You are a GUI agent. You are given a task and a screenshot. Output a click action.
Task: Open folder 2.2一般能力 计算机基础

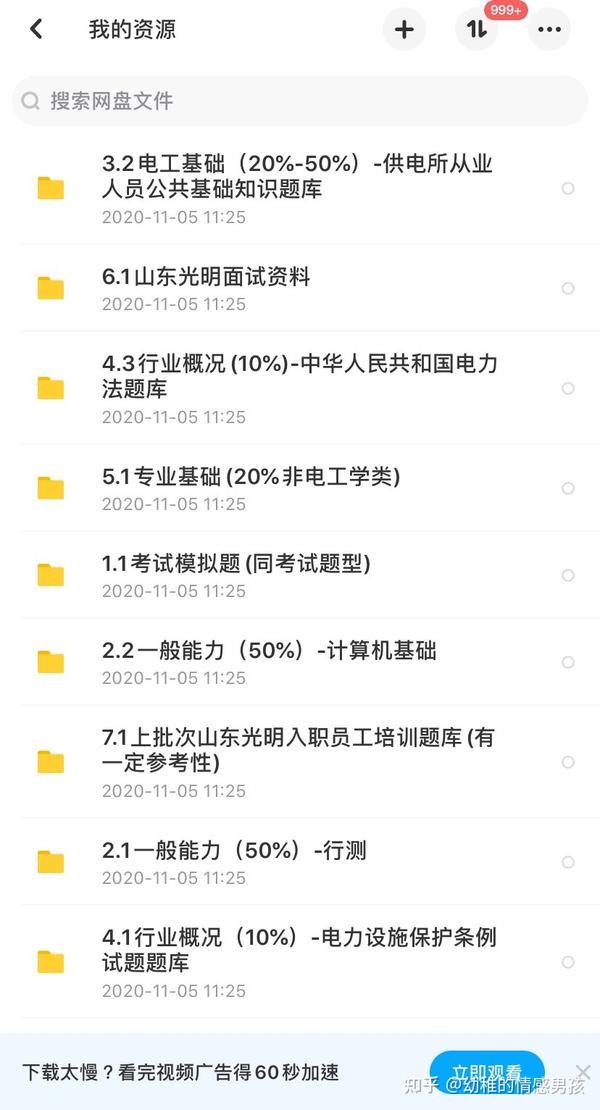[x=300, y=662]
